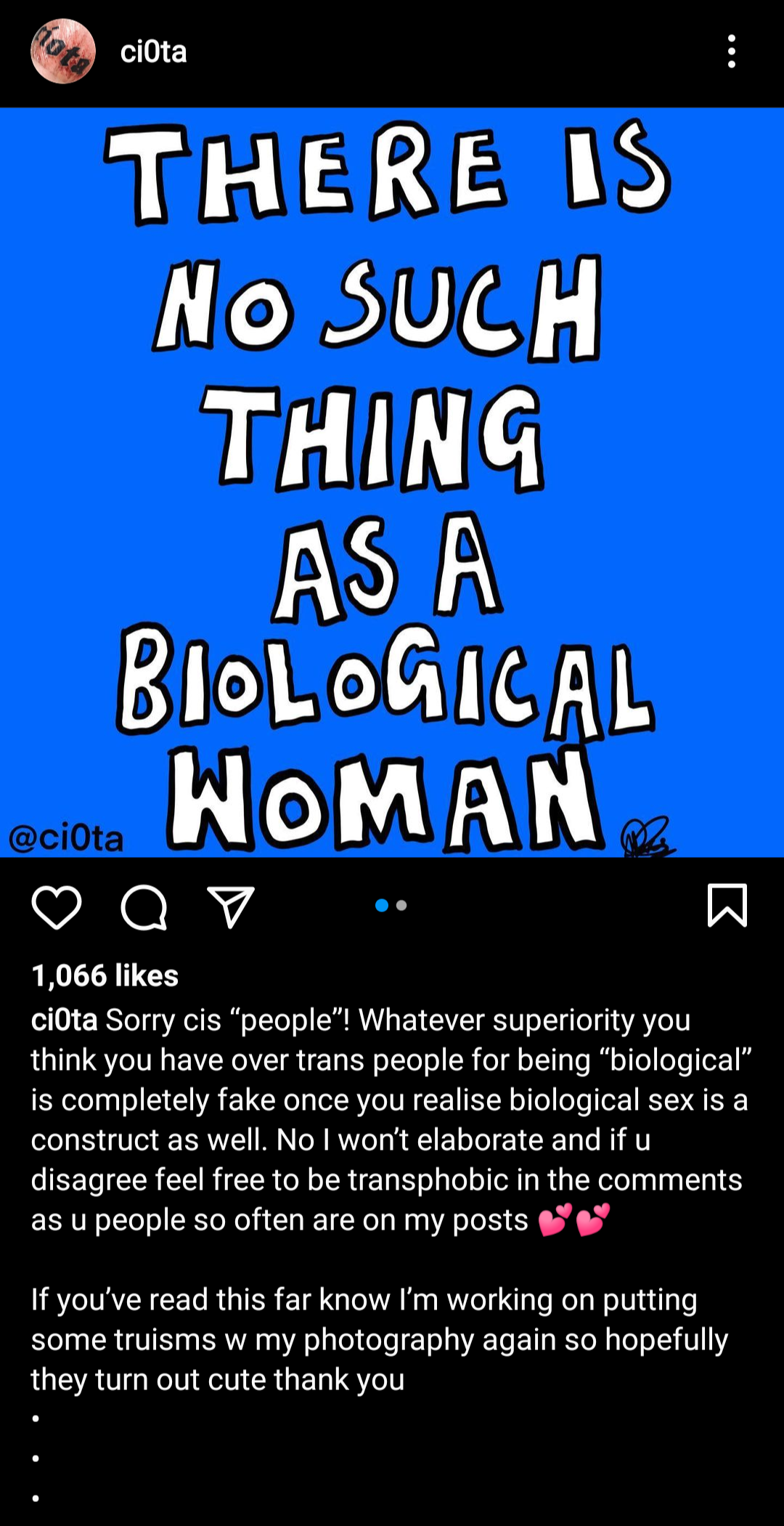This screenshot has height=1526, width=784.
Task: Like this post with the heart icon
Action: pyautogui.click(x=57, y=907)
